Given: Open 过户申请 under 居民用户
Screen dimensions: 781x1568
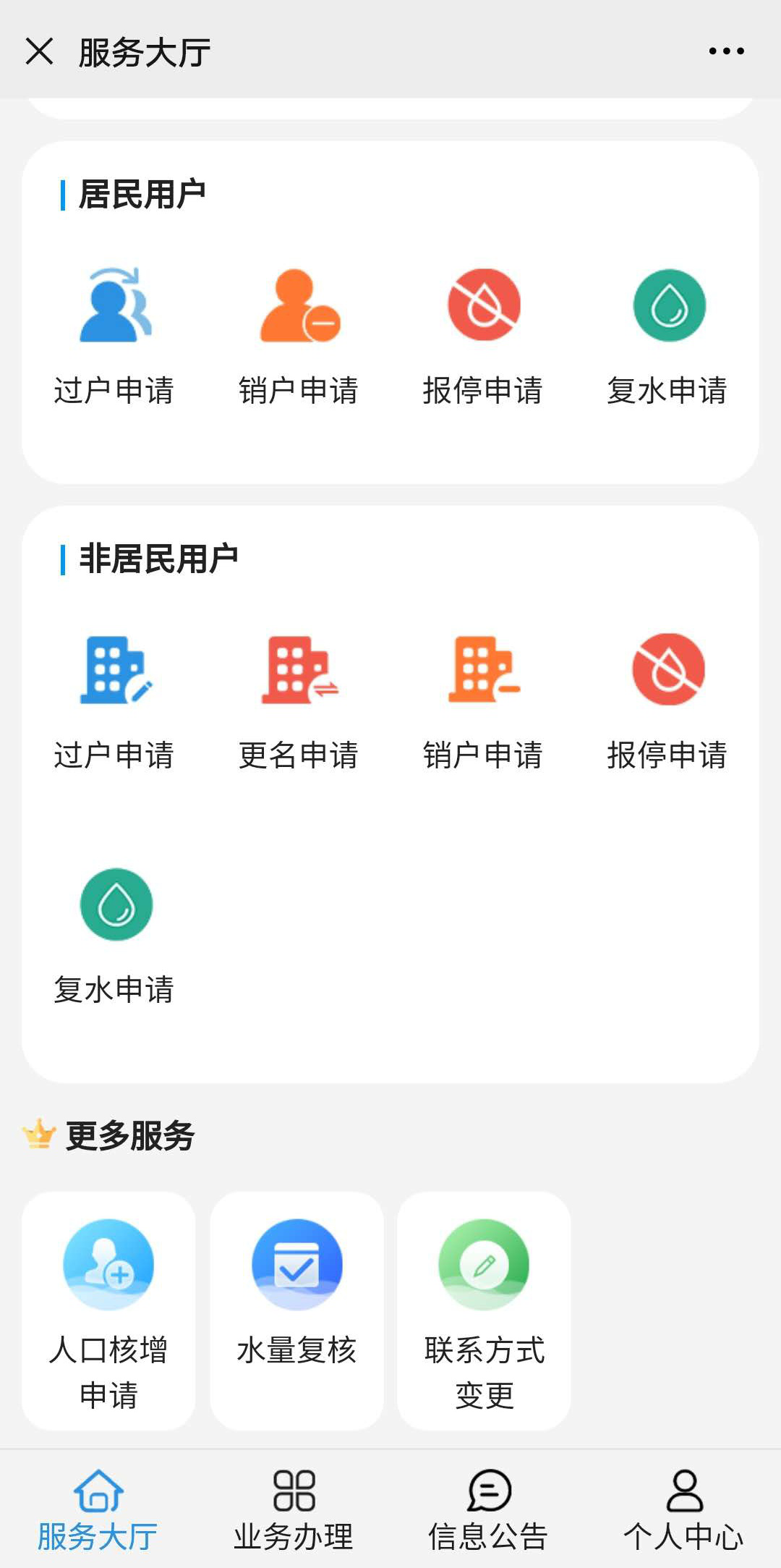Looking at the screenshot, I should coord(114,336).
